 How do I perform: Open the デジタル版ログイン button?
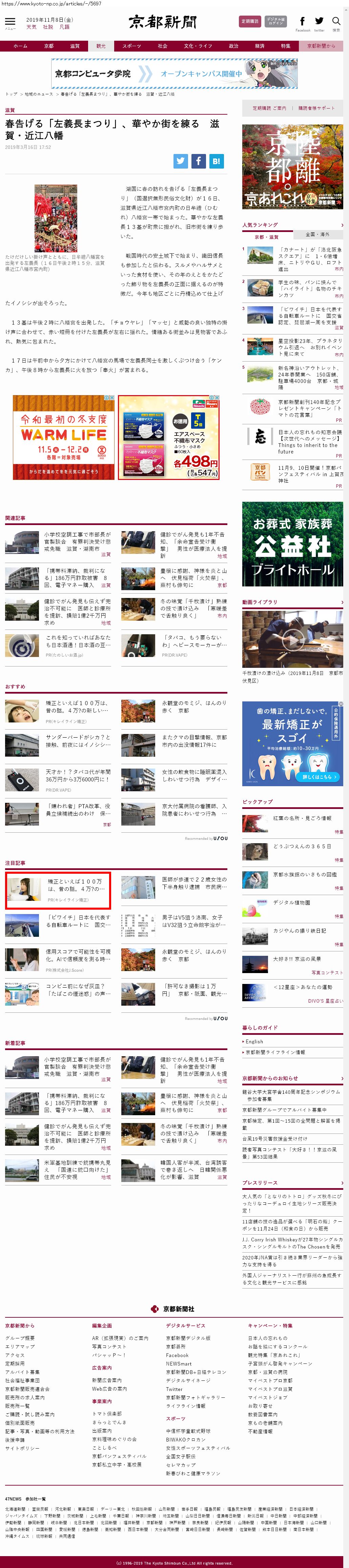[x=275, y=21]
